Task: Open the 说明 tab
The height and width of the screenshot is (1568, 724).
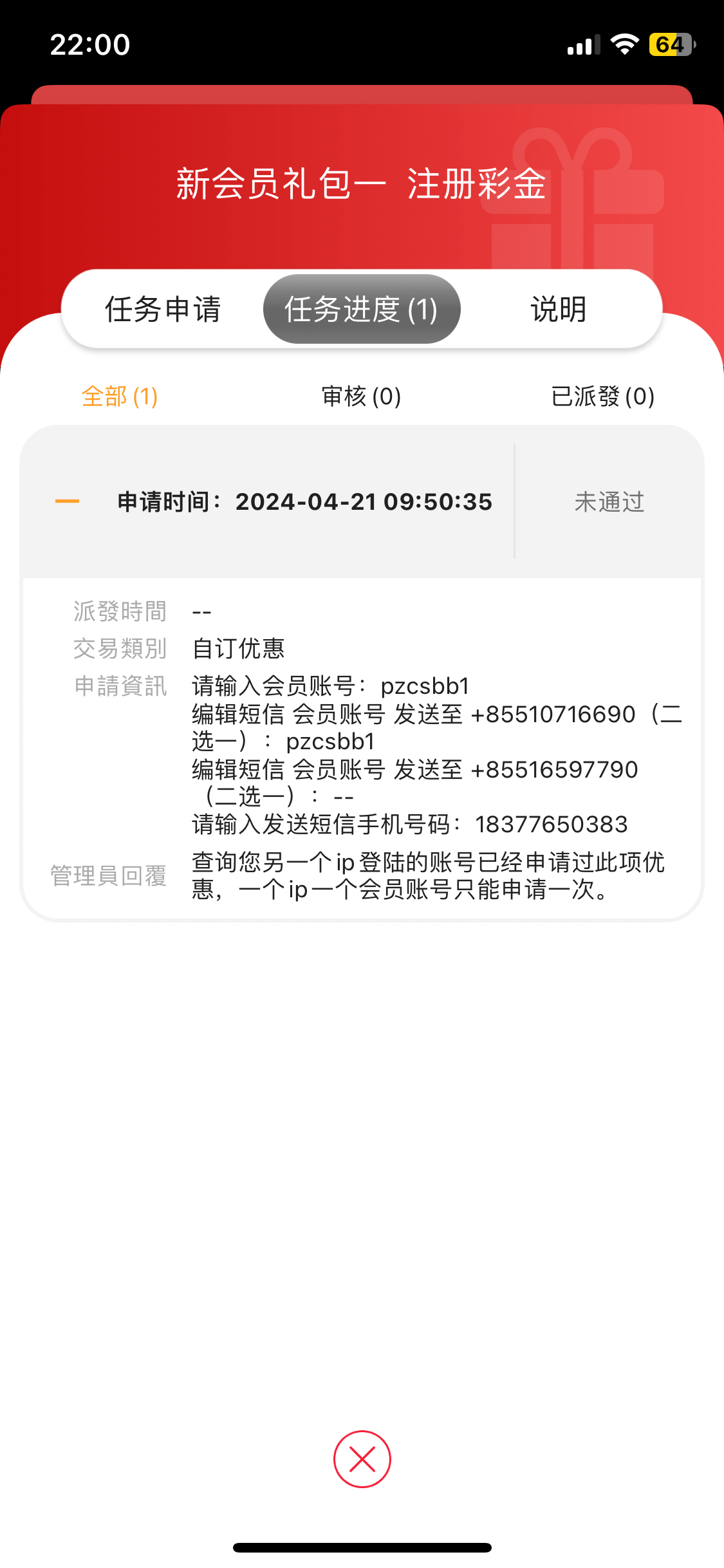Action: (559, 310)
